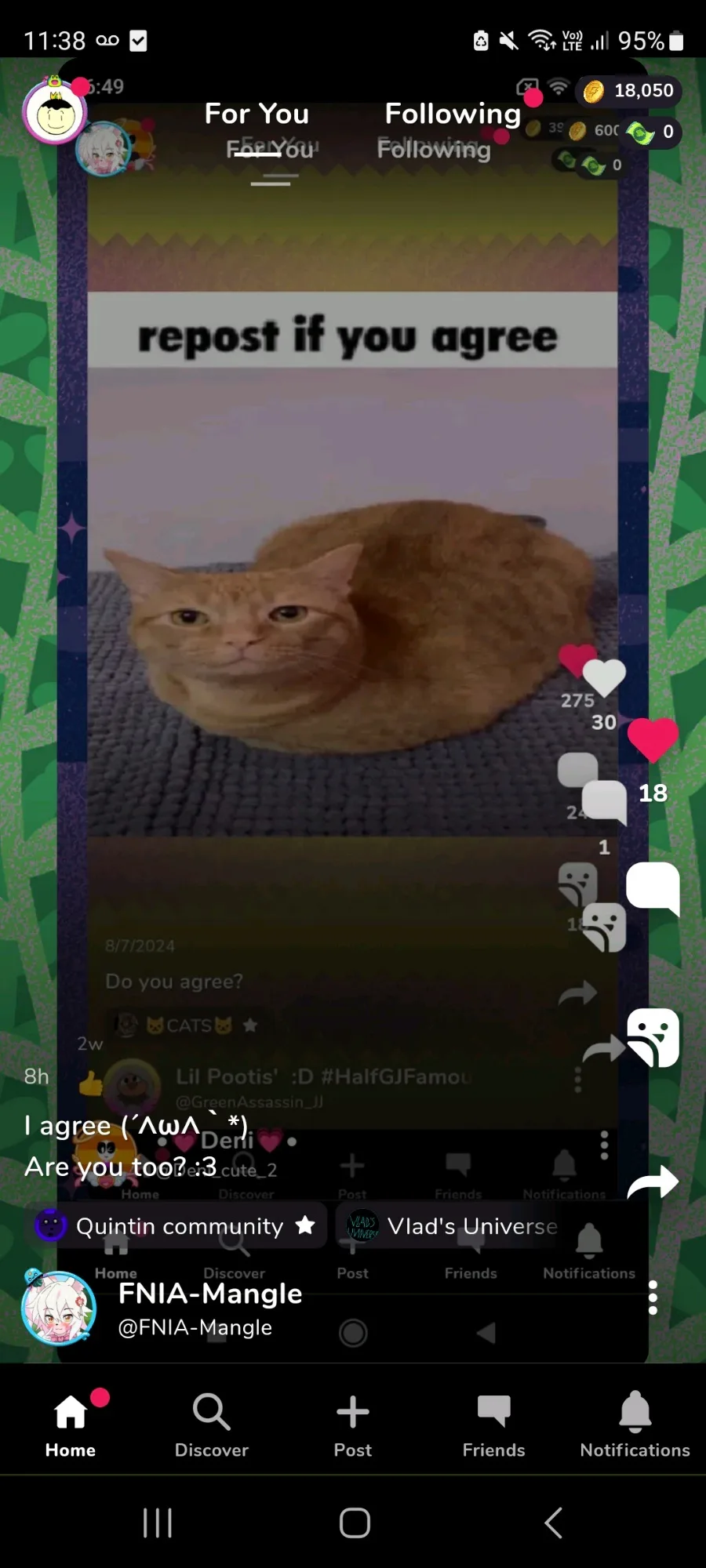Switch to the Following tab
Viewport: 706px width, 1568px height.
[453, 114]
